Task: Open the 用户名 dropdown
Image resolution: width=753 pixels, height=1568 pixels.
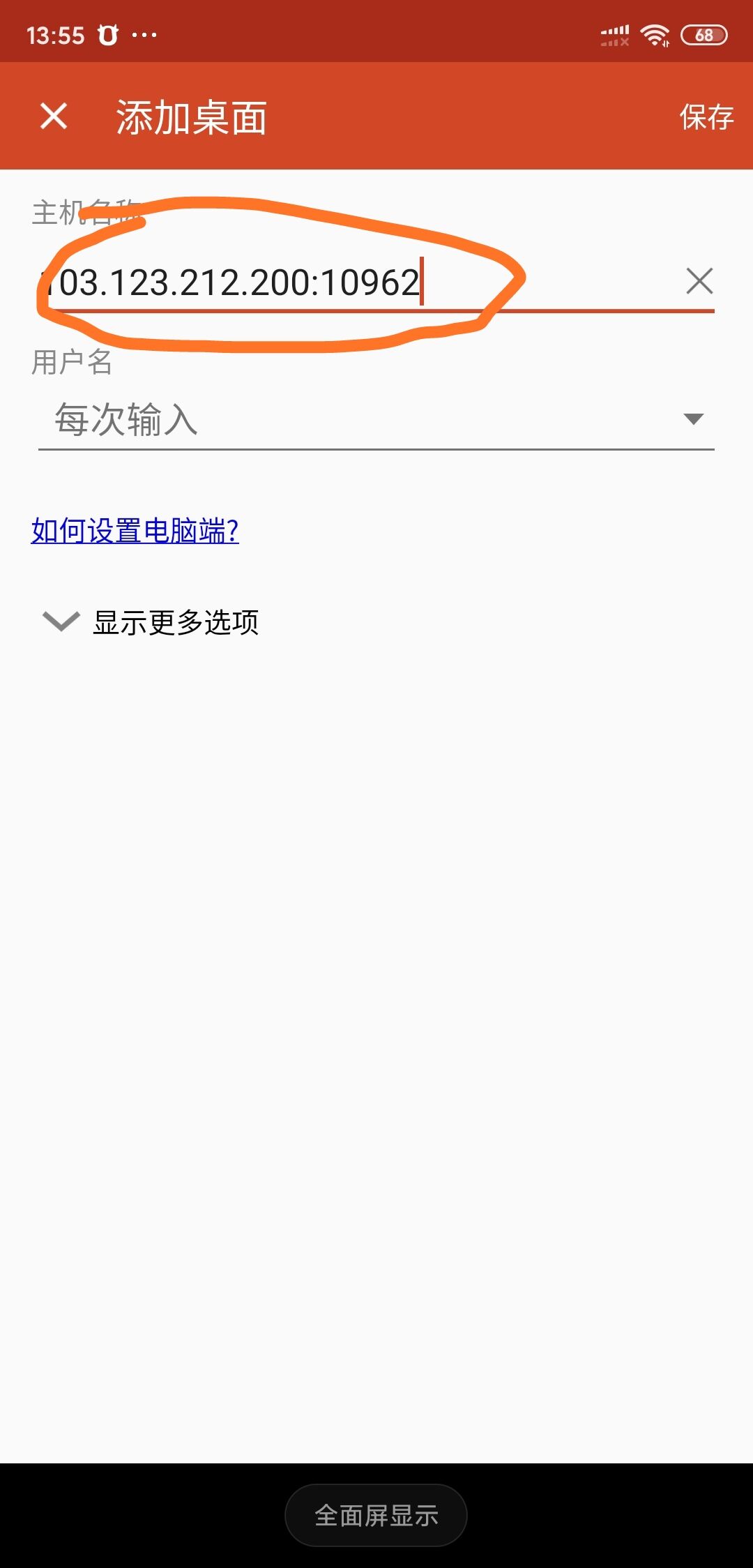Action: 376,420
